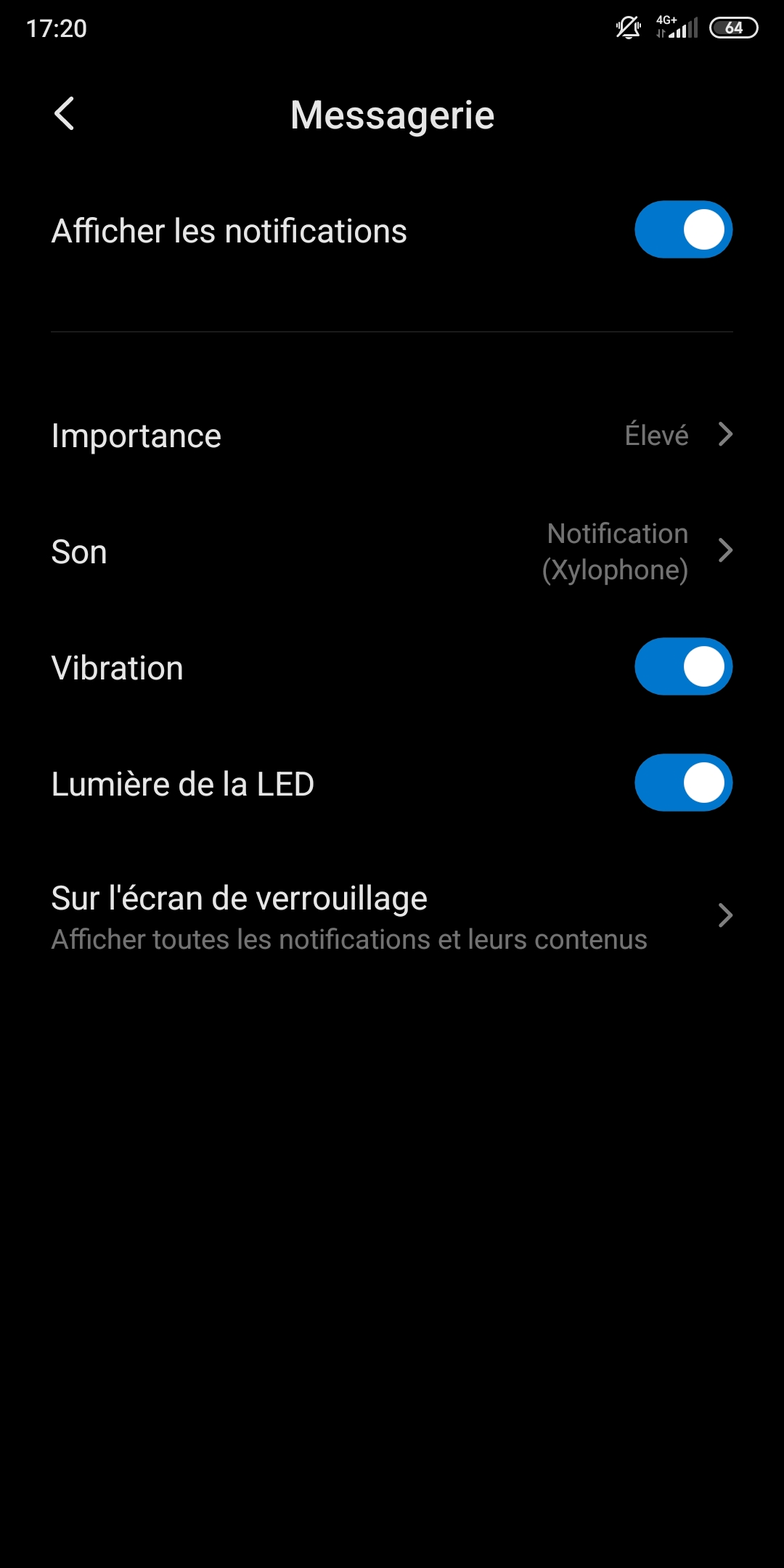Toggle Lumière de la LED off
784x1568 pixels.
[683, 783]
